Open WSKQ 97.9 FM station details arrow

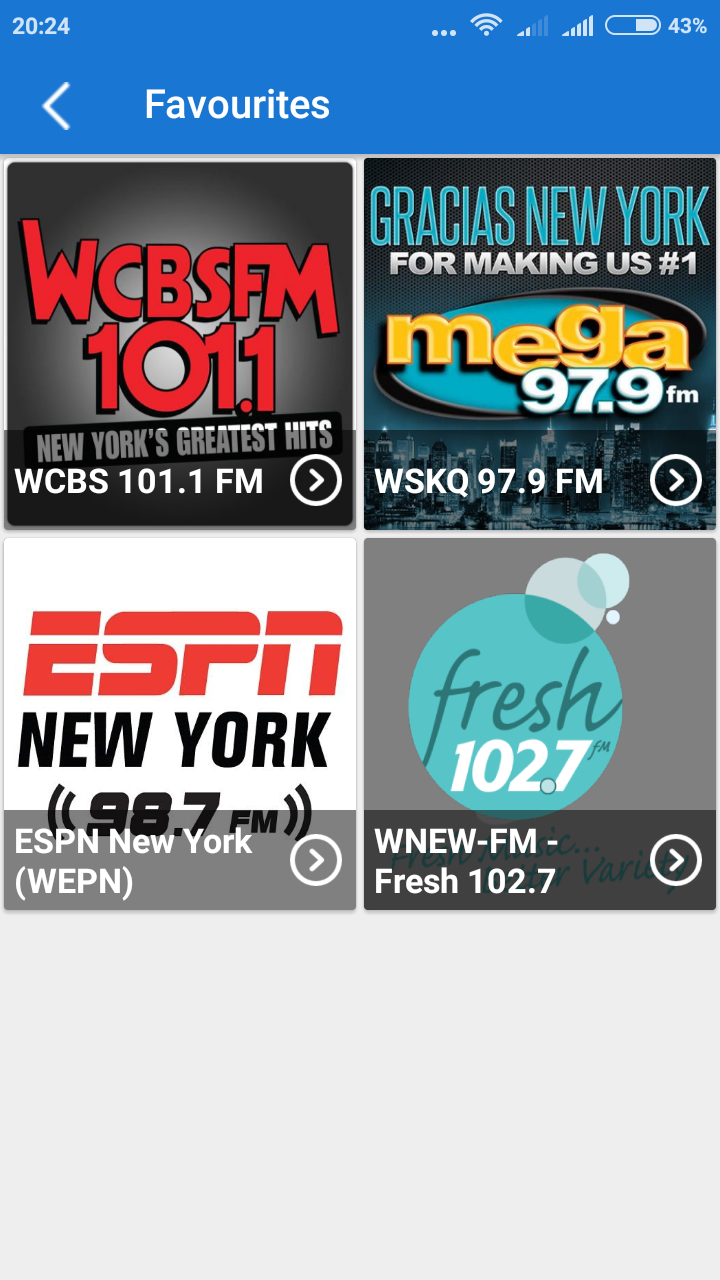click(675, 481)
